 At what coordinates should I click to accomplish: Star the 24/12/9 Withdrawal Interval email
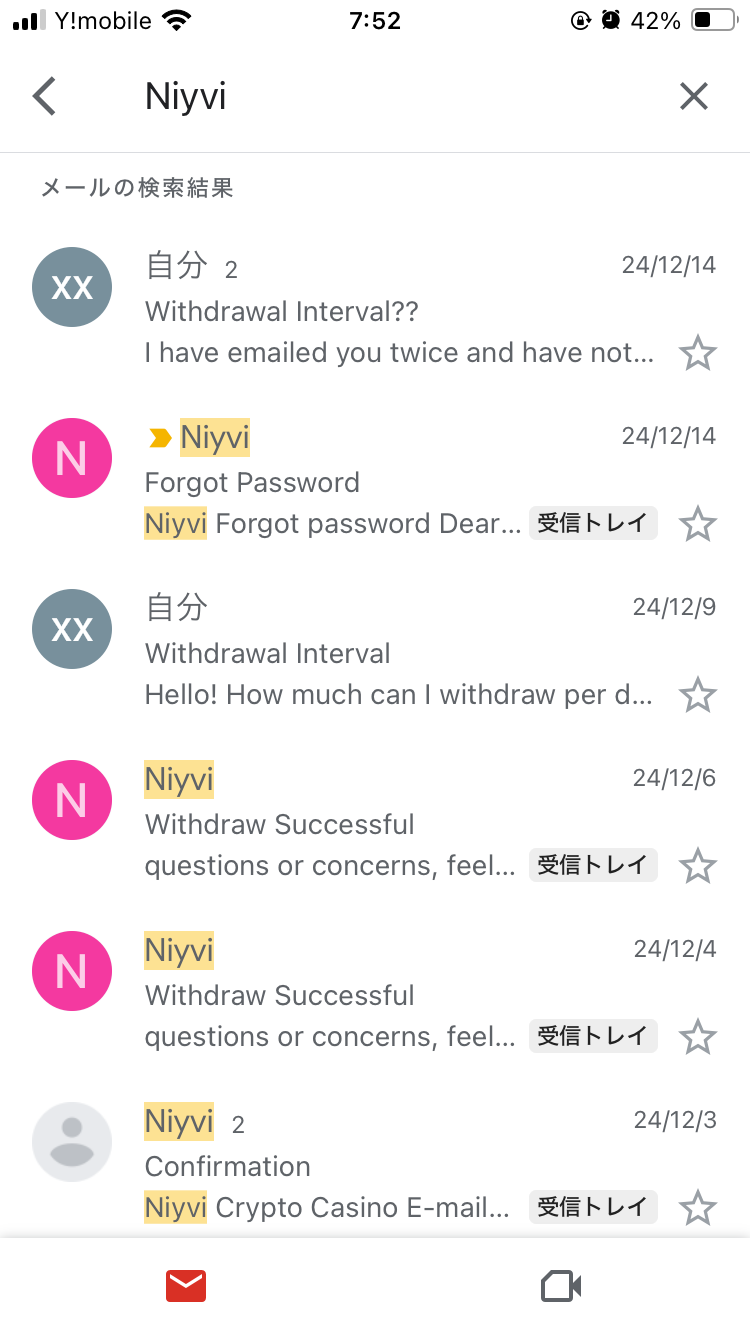point(697,695)
